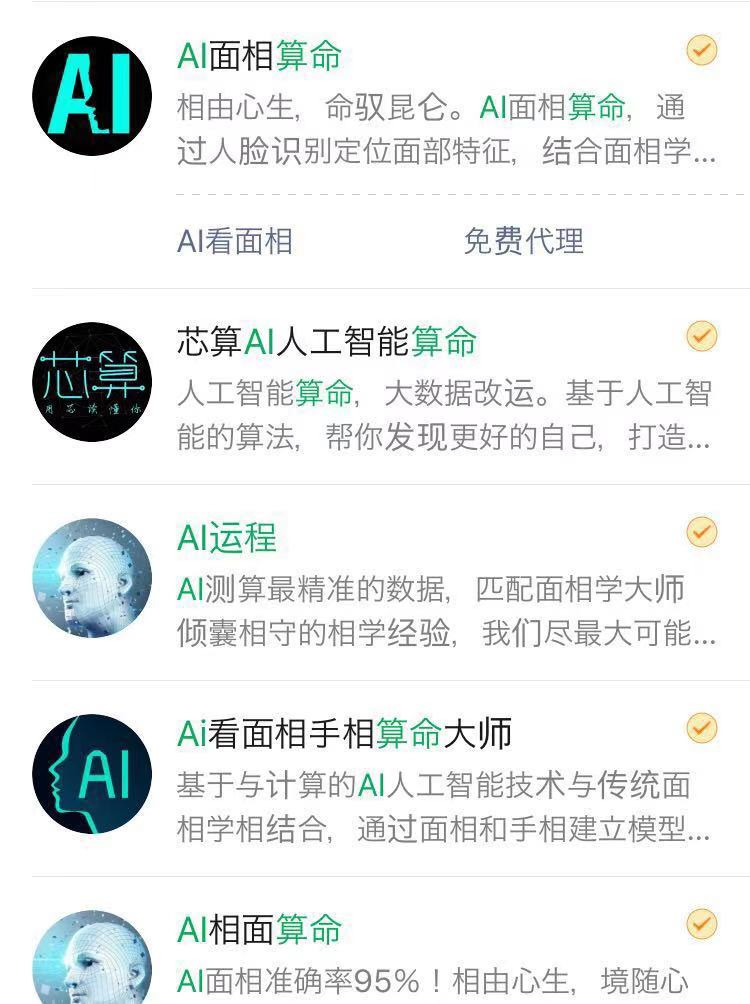This screenshot has width=750, height=1004.
Task: View the AI相面算命 account
Action: click(259, 930)
